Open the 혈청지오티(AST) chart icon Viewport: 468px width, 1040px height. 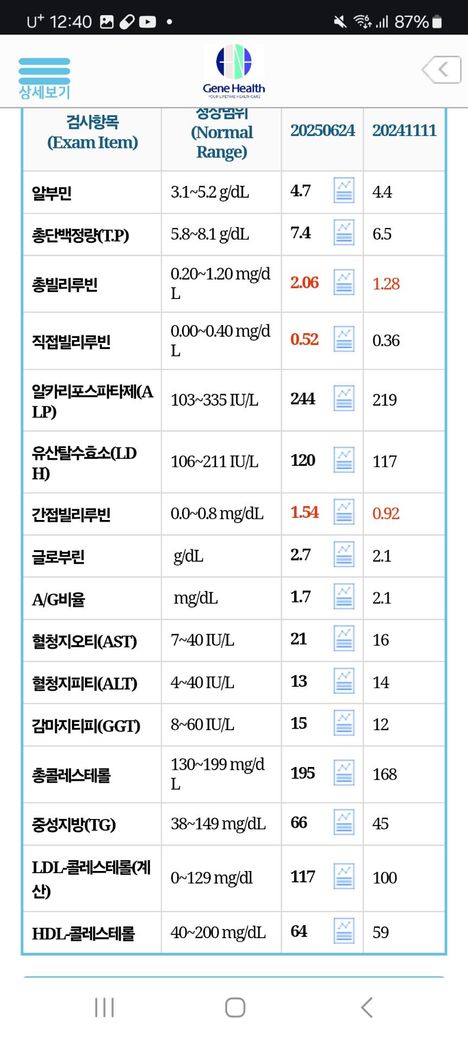343,639
